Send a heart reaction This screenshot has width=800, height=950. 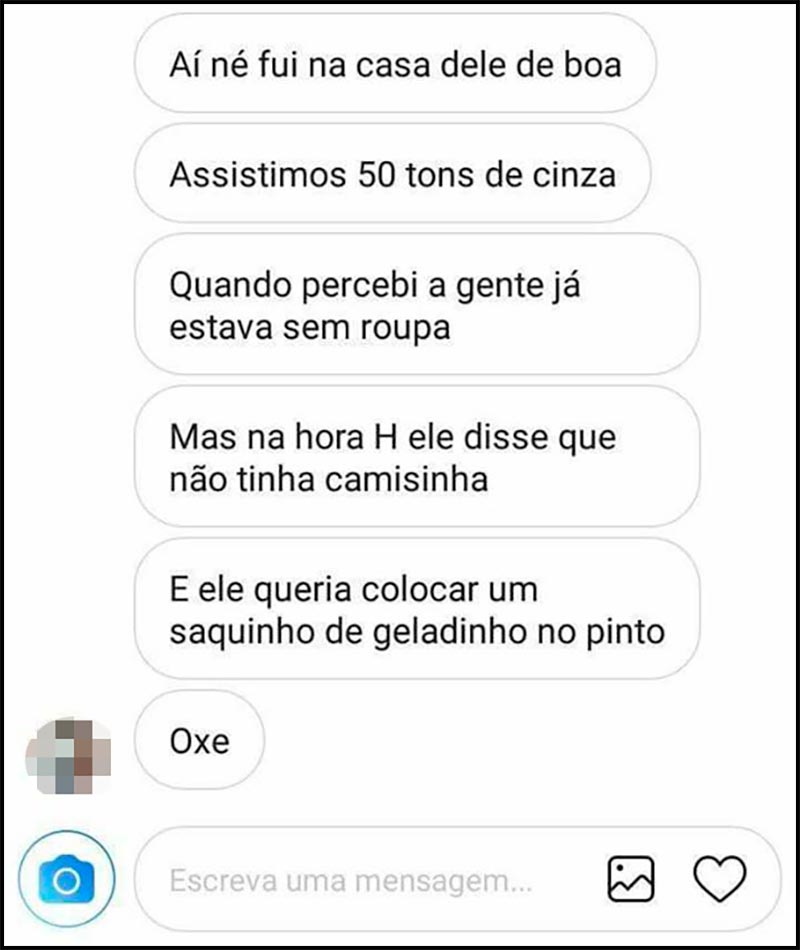pos(720,880)
